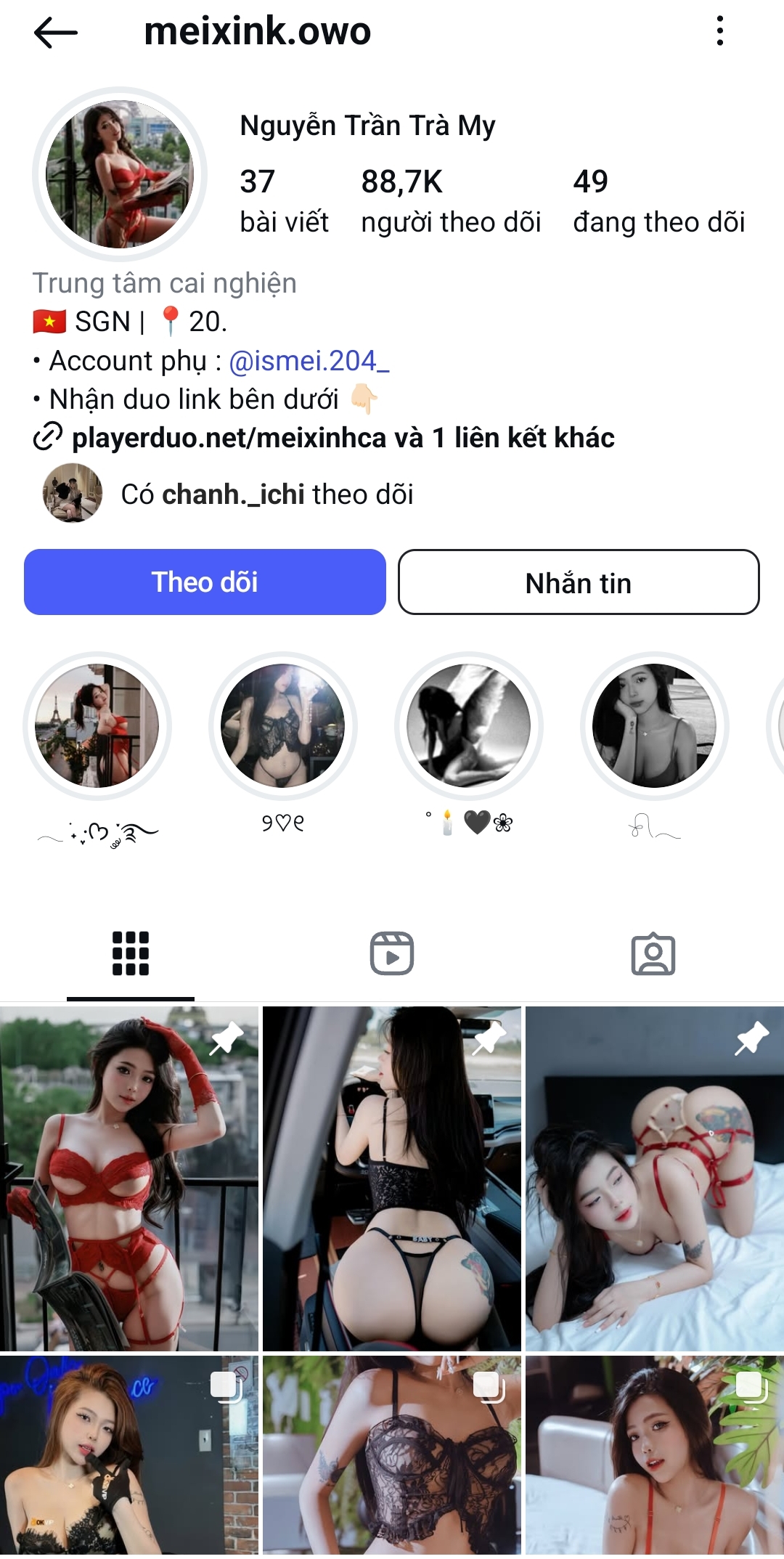The height and width of the screenshot is (1559, 784).
Task: Select the posts grid tab
Action: (131, 953)
